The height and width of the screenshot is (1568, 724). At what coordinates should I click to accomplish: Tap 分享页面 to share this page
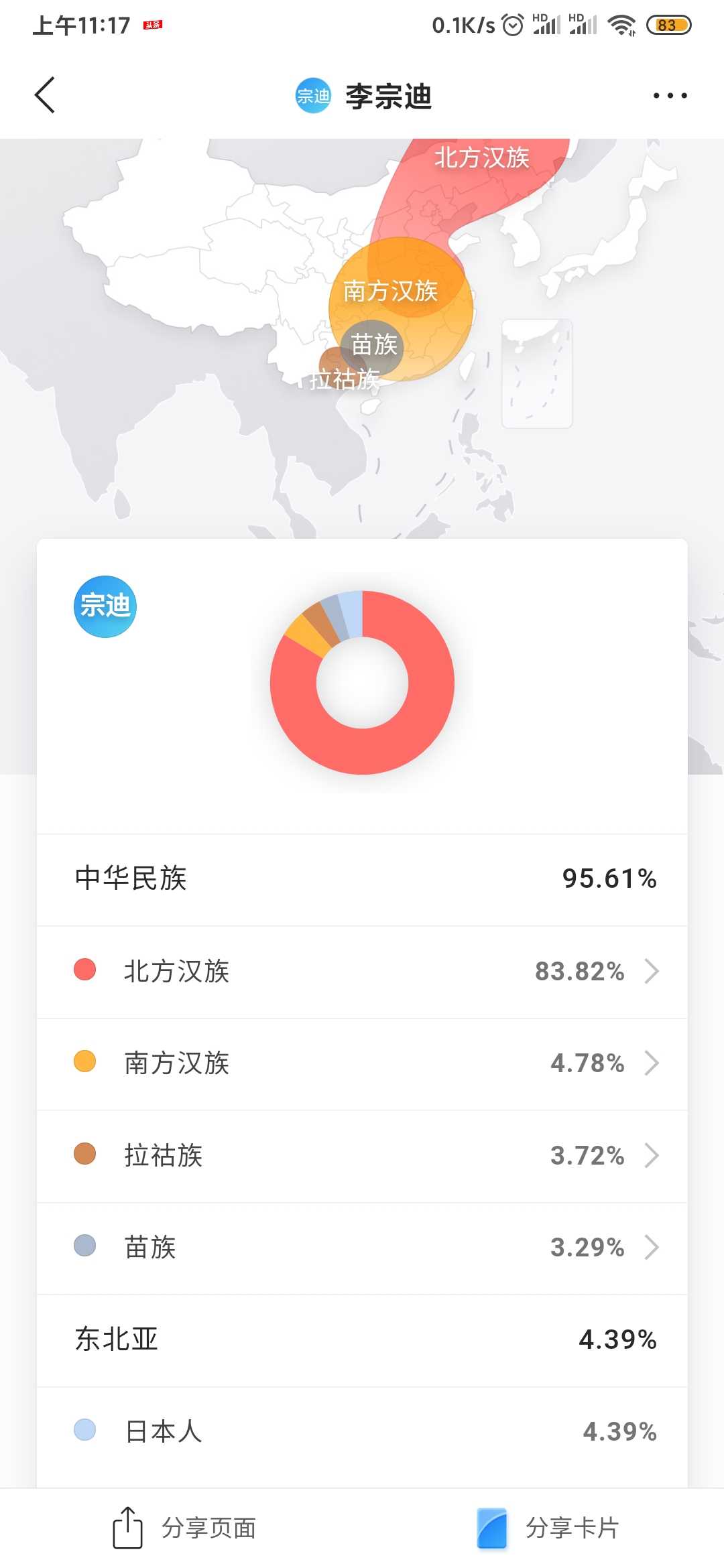[x=184, y=1528]
